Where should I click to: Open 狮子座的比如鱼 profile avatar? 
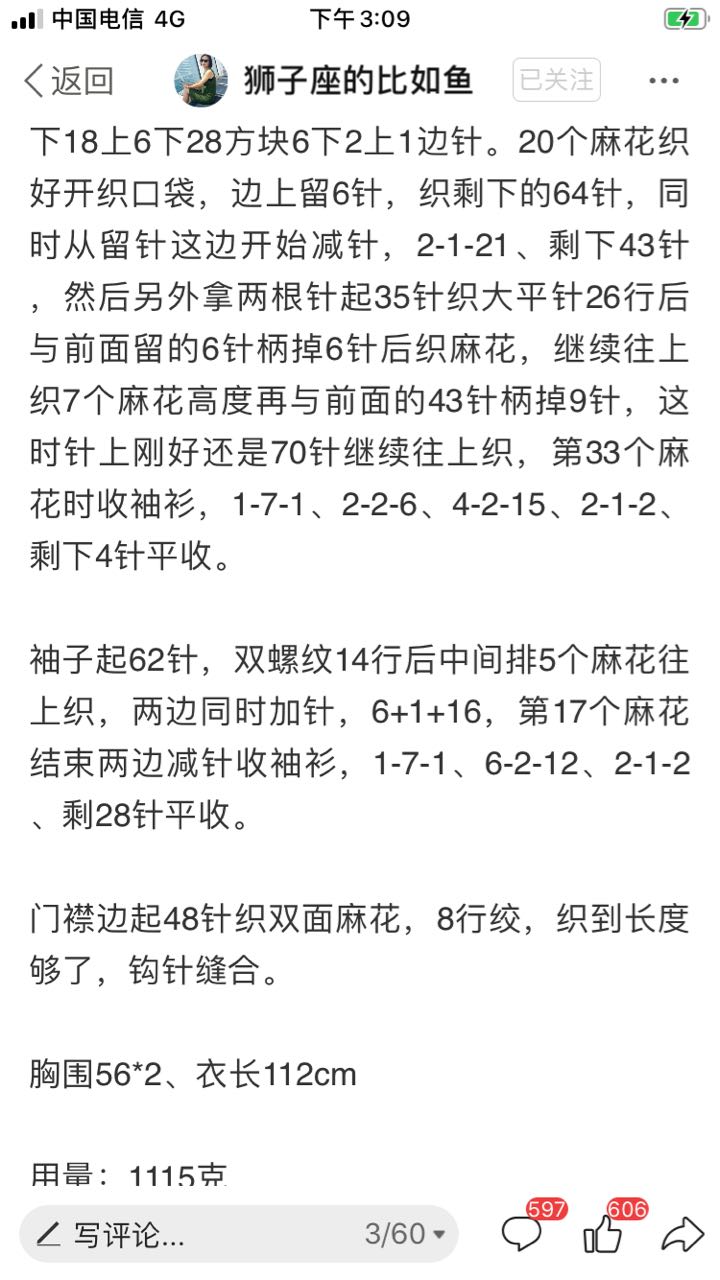[x=201, y=80]
